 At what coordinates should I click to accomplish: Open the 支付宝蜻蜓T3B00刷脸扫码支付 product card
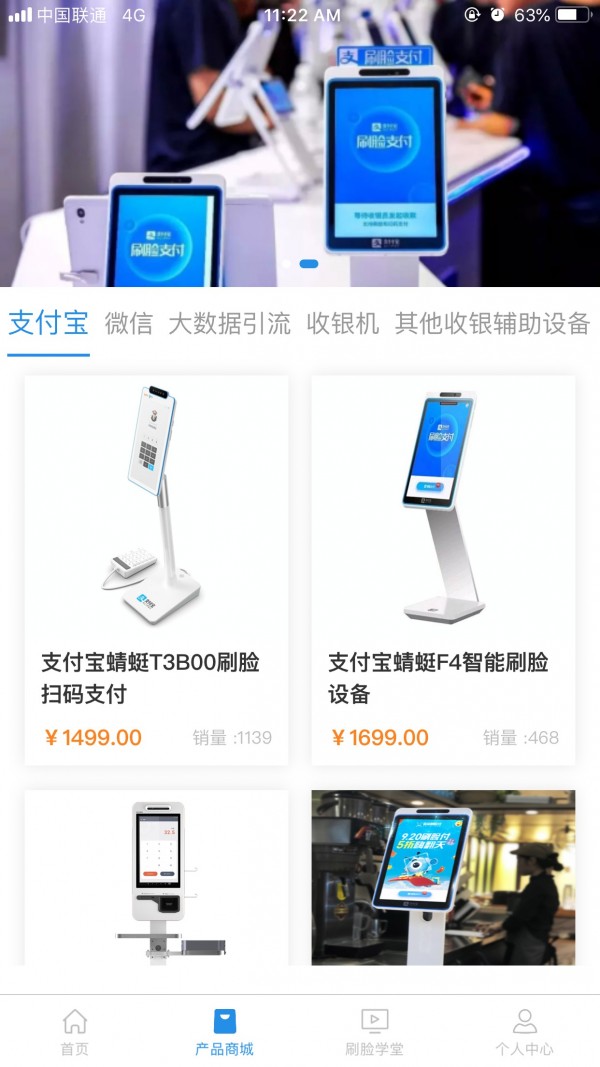pyautogui.click(x=156, y=570)
